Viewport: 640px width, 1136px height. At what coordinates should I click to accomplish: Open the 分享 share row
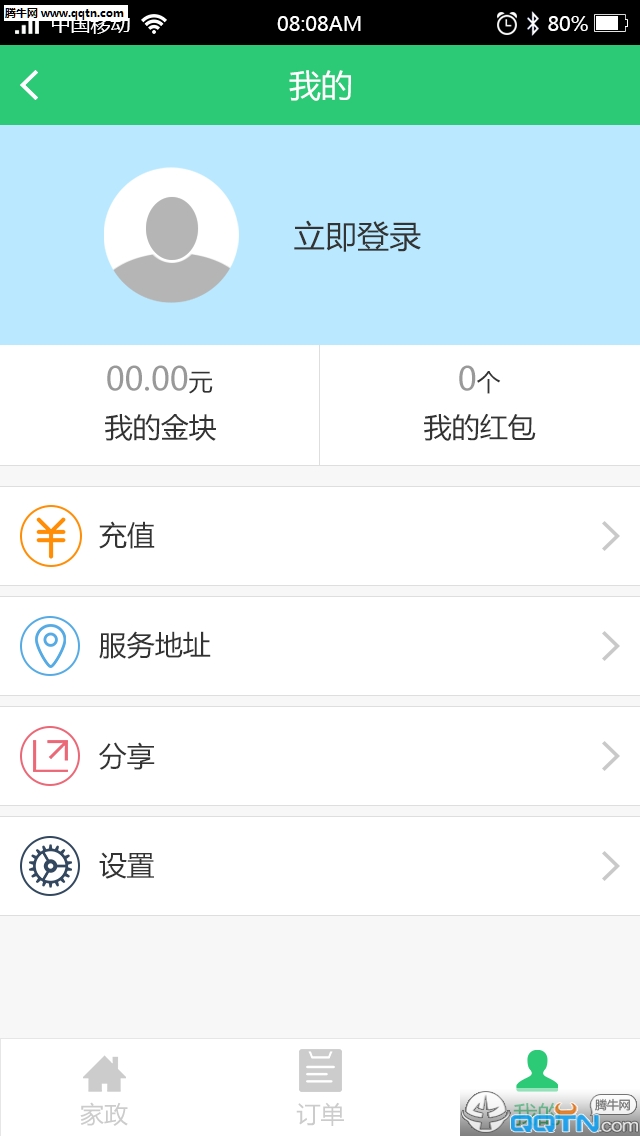click(x=320, y=756)
